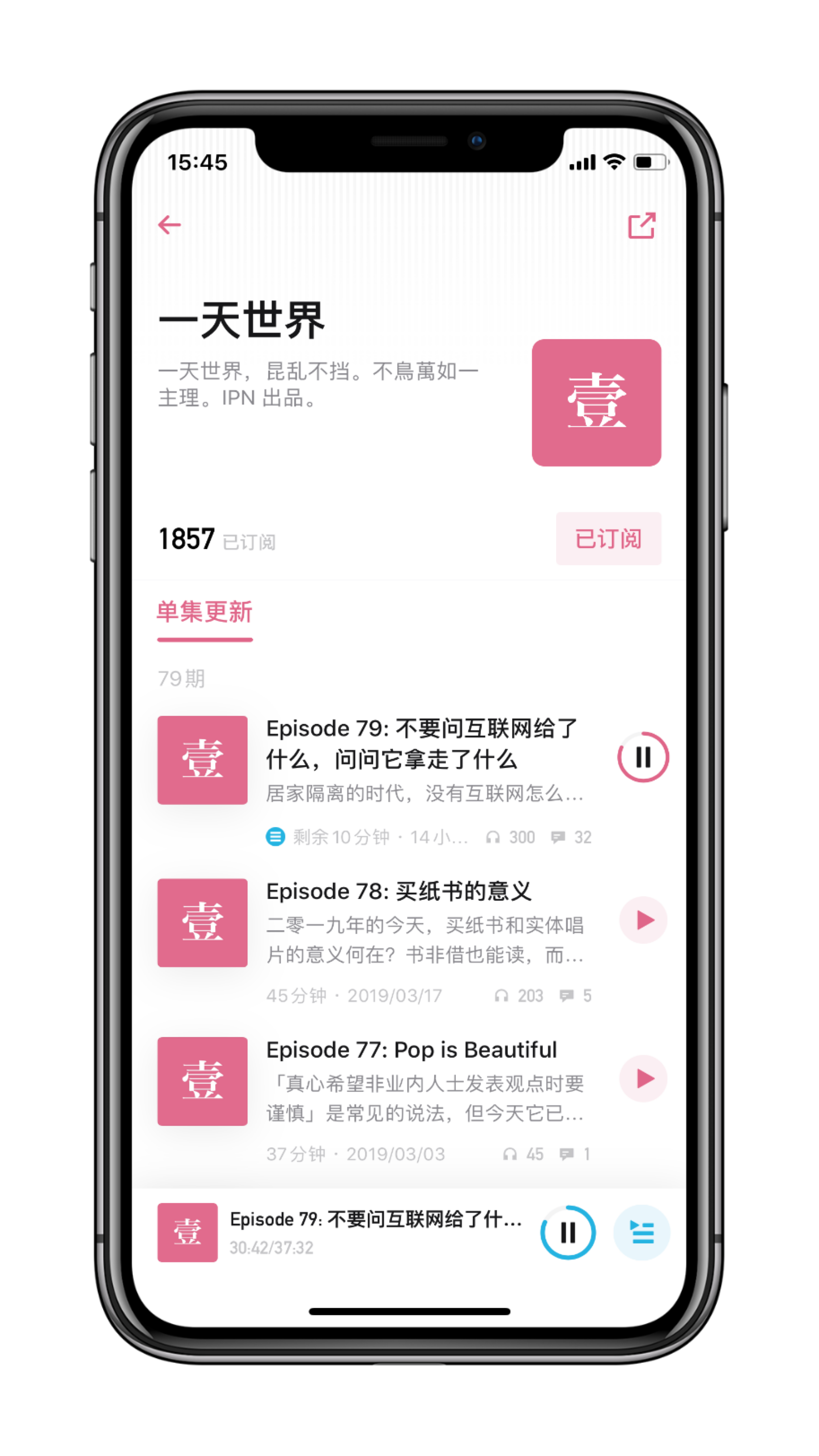Open the playlist queue in the mini player
Viewport: 819px width, 1456px height.
click(642, 1233)
